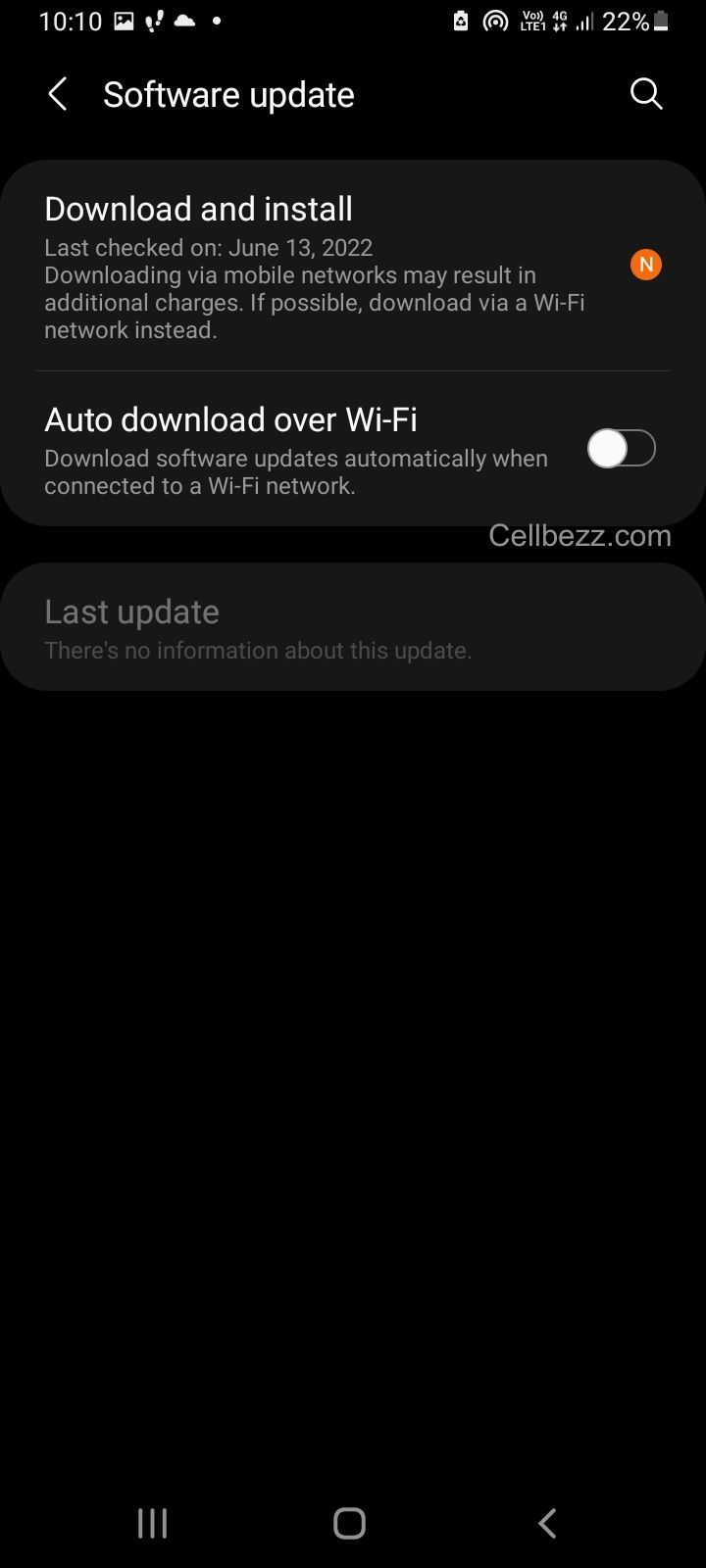Open the search icon
Screen dimensions: 706x1568
[x=646, y=94]
